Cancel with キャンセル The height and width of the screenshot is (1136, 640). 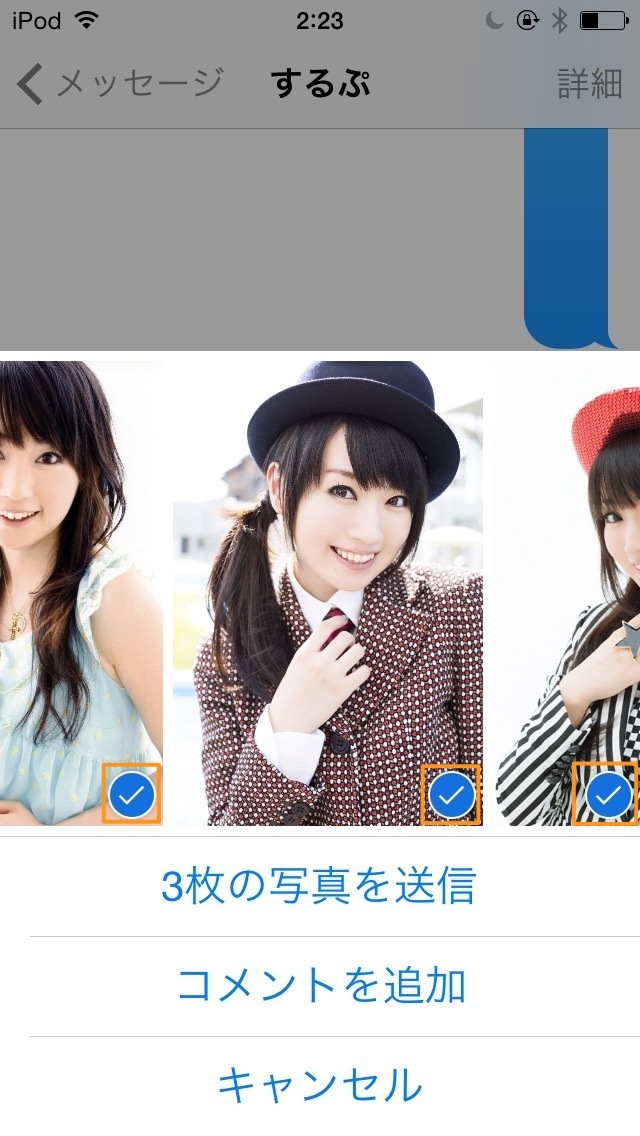[x=320, y=1085]
